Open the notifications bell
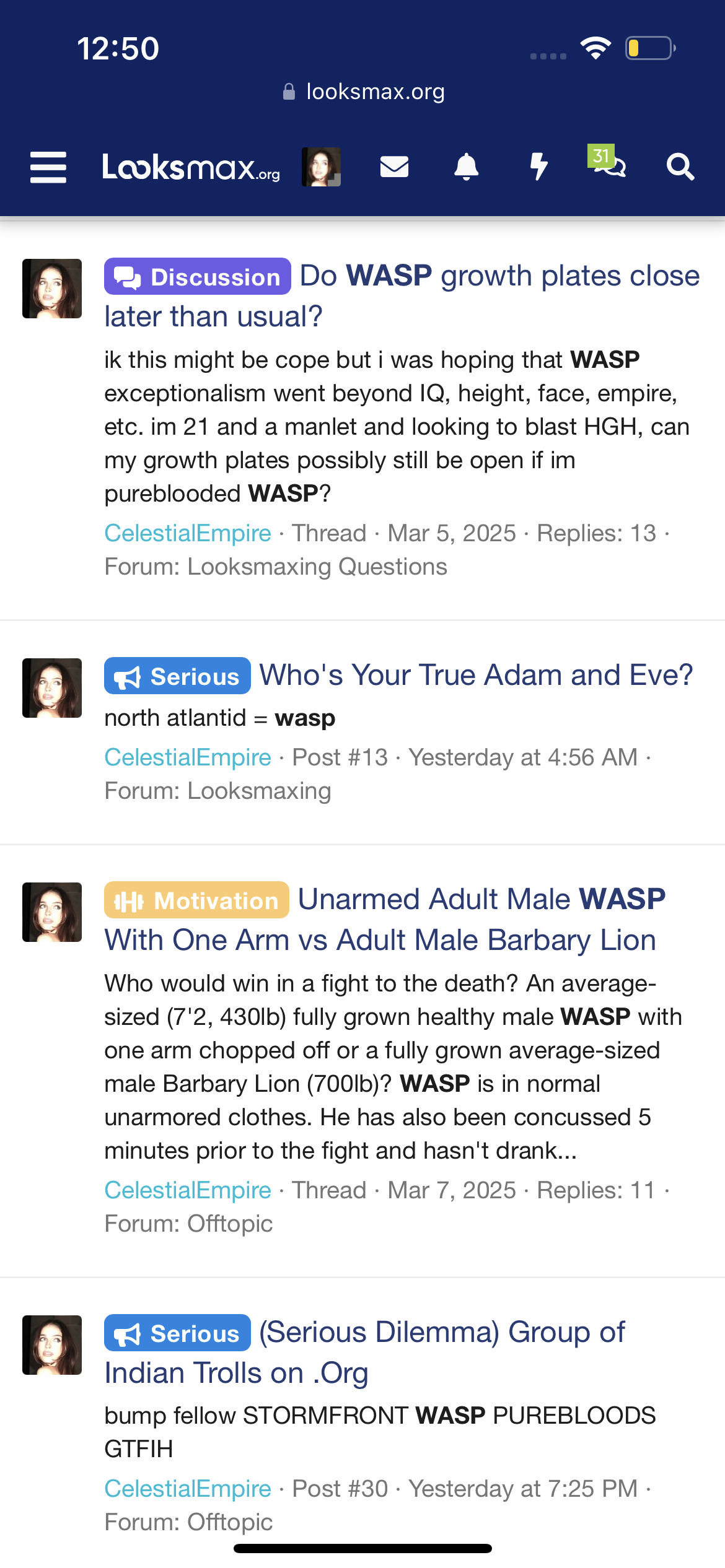The image size is (725, 1568). (466, 167)
